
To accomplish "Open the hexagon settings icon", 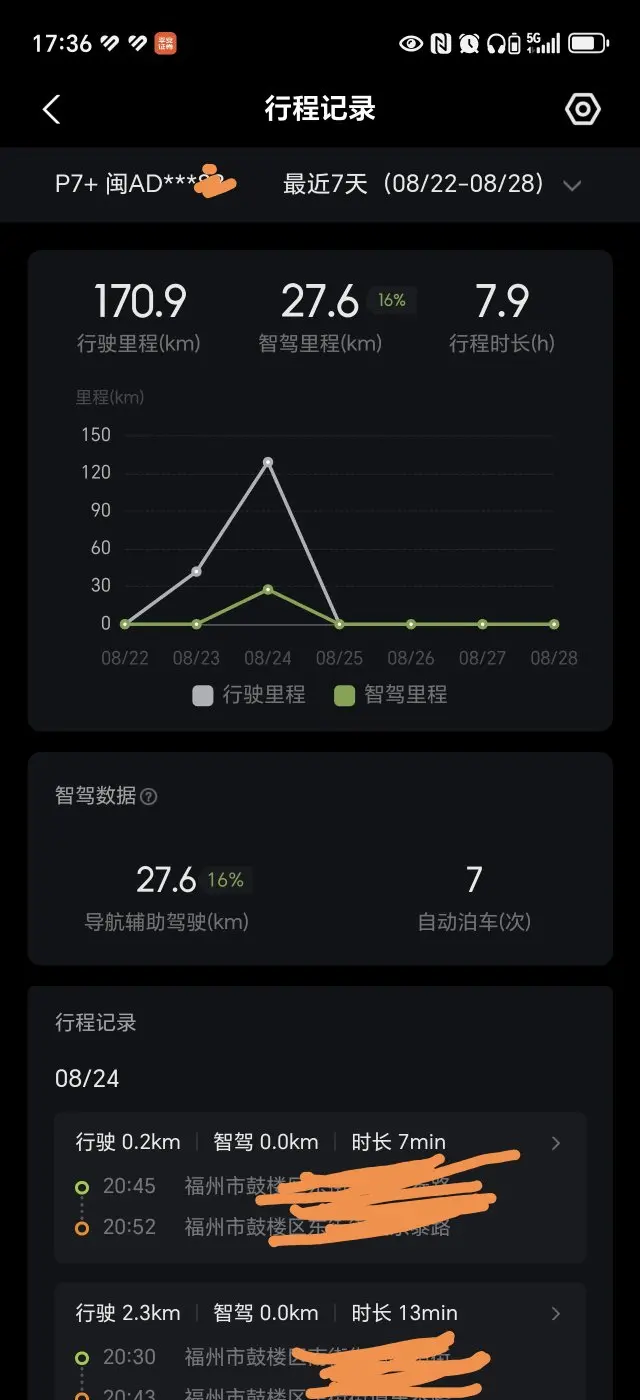I will [583, 109].
